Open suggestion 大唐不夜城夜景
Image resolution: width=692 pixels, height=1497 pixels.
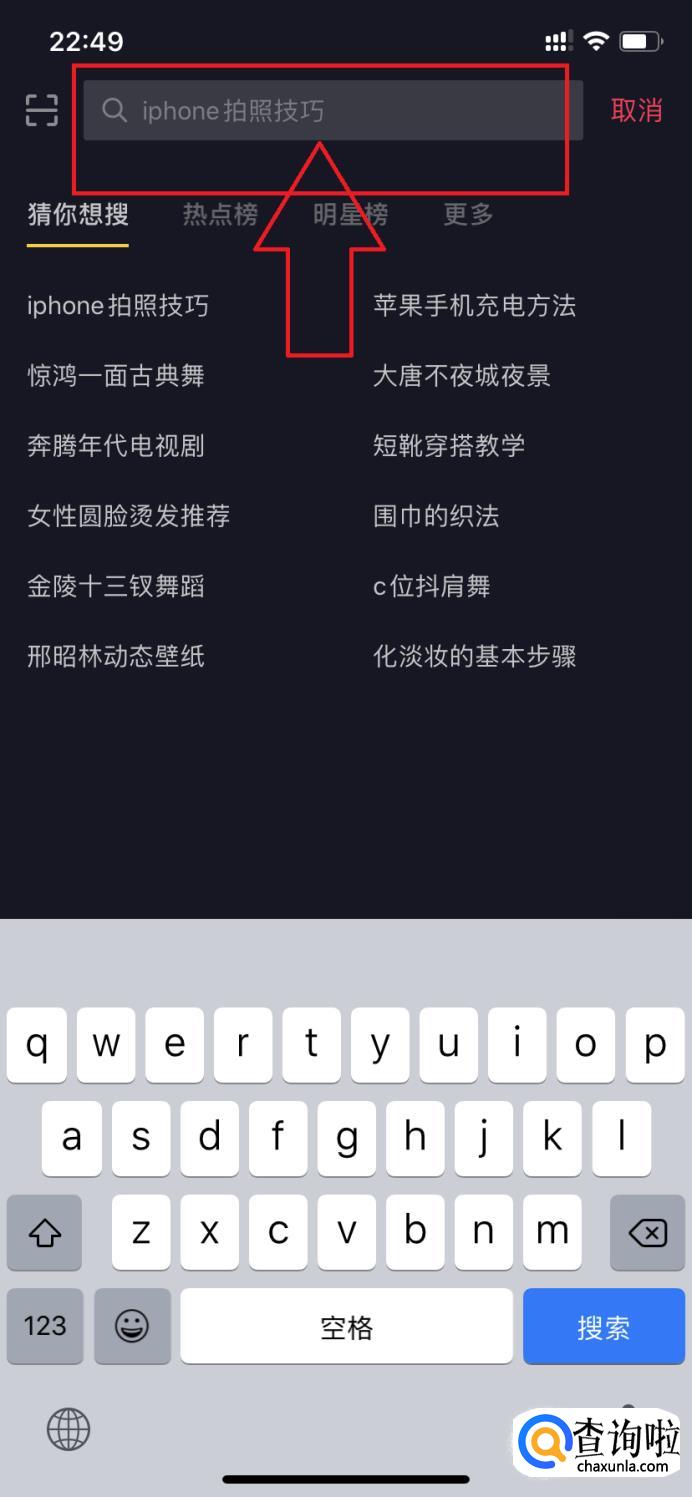pyautogui.click(x=462, y=376)
